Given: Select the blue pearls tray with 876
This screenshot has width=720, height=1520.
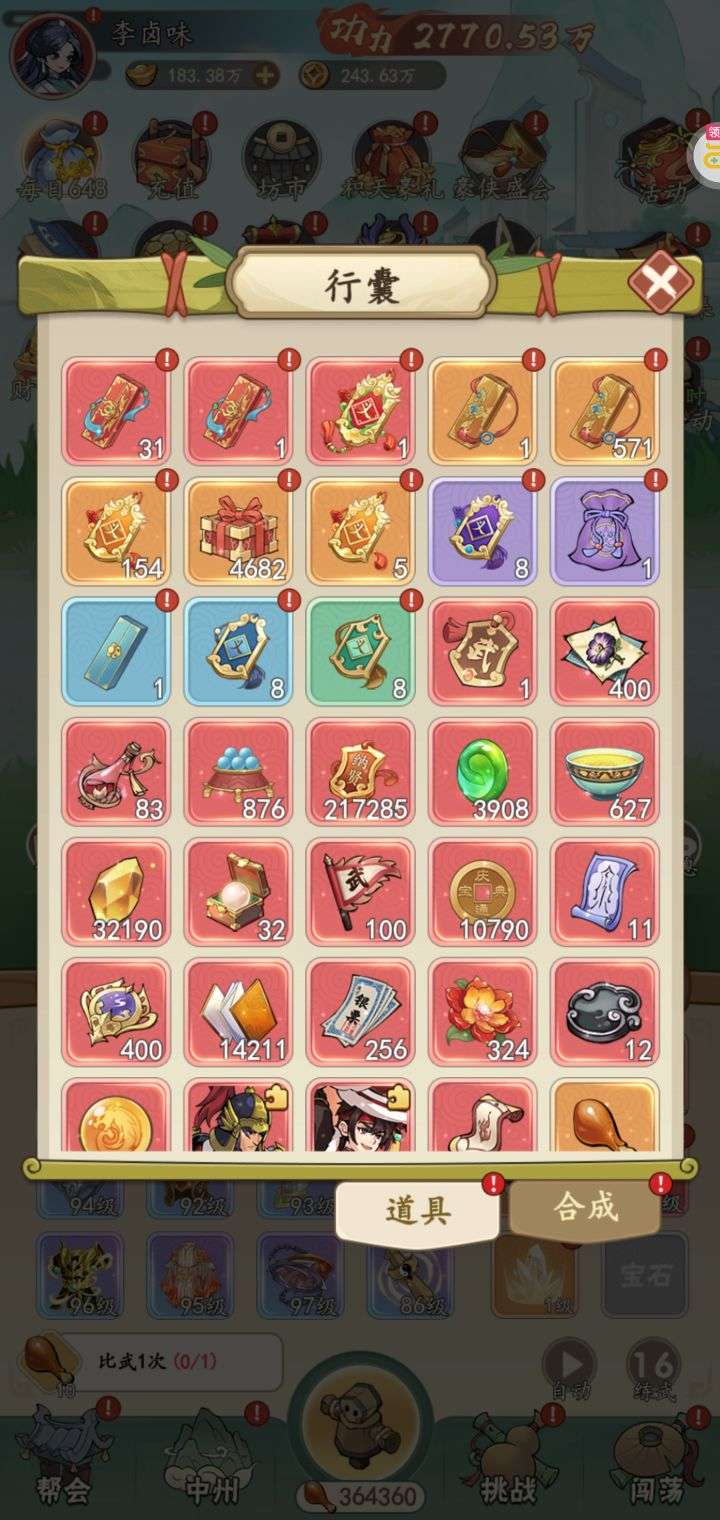Looking at the screenshot, I should (x=238, y=771).
